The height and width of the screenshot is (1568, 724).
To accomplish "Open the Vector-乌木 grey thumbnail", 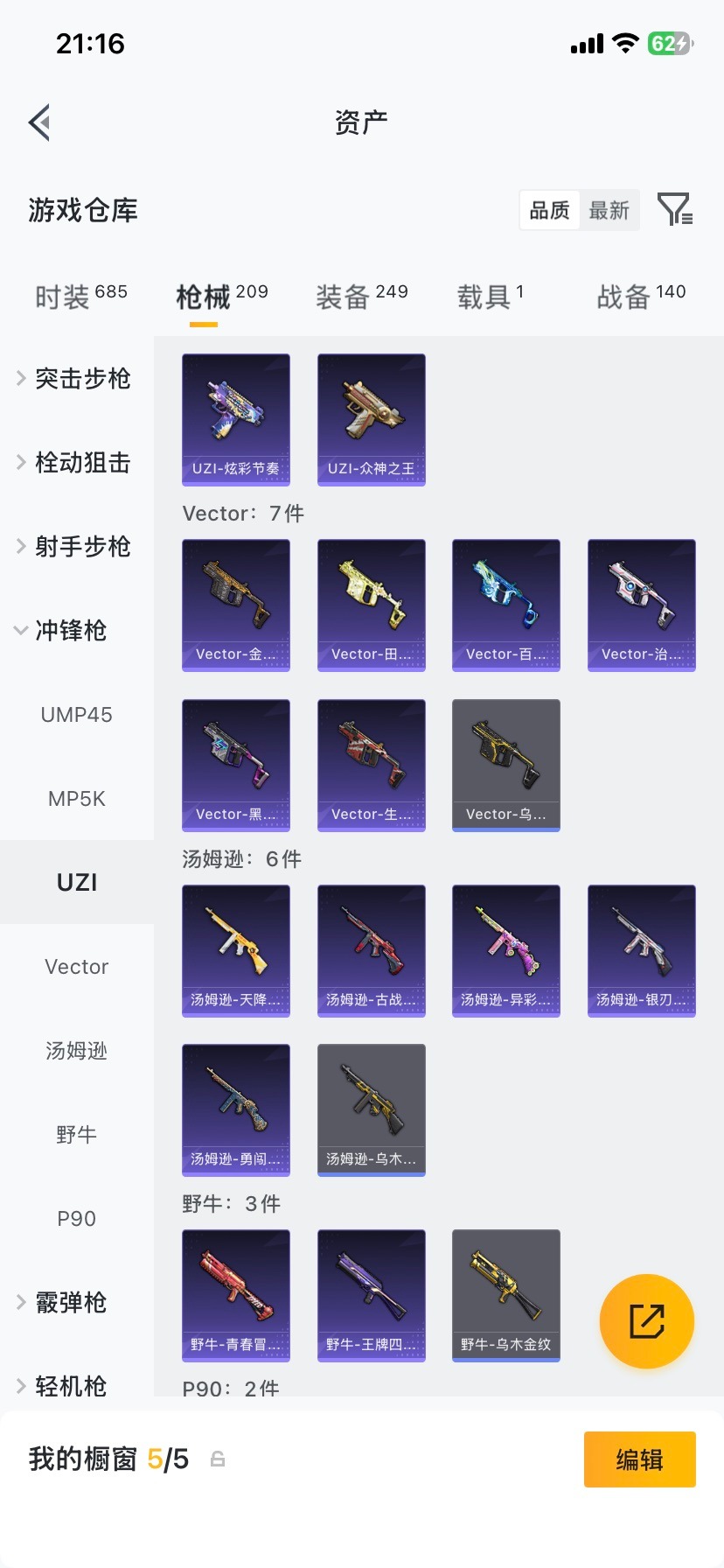I will coord(505,765).
